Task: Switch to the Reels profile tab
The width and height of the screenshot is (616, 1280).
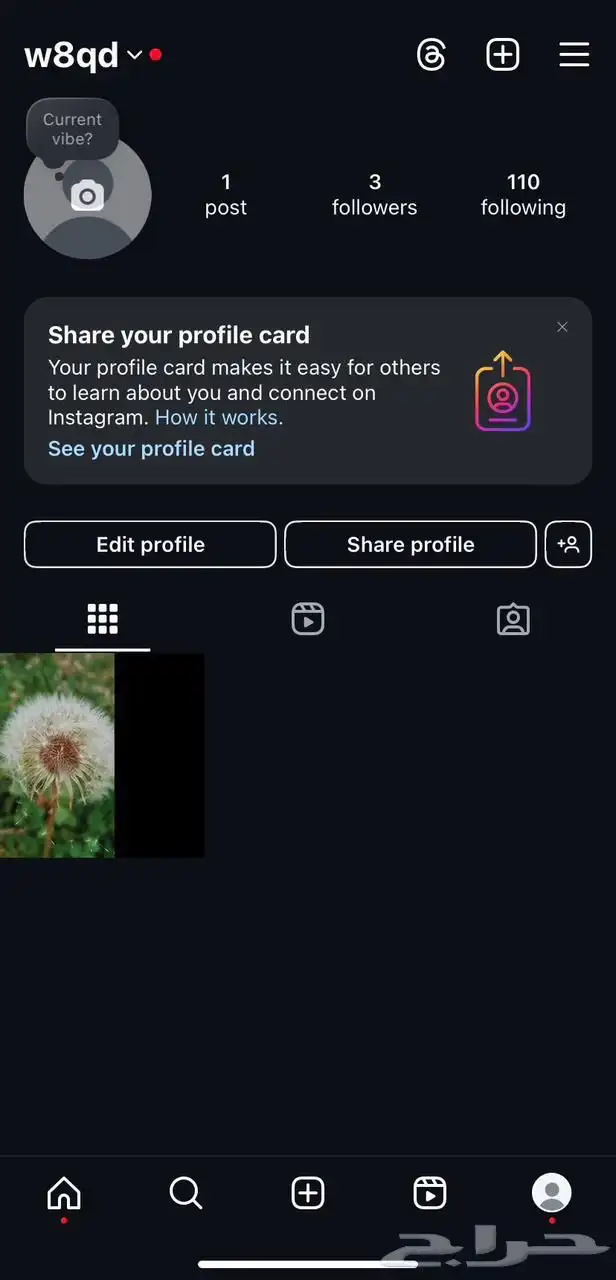Action: (x=308, y=620)
